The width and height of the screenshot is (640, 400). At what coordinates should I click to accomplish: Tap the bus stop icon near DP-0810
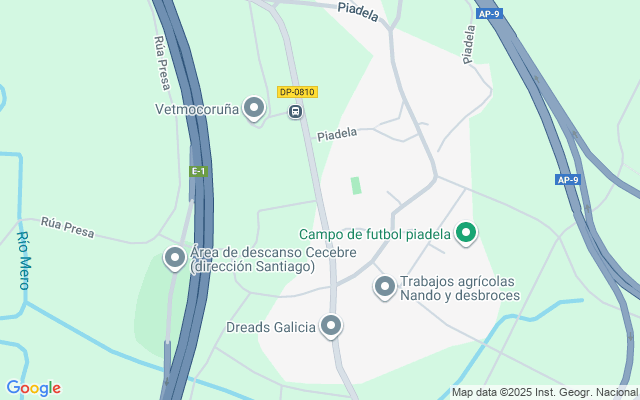point(295,111)
